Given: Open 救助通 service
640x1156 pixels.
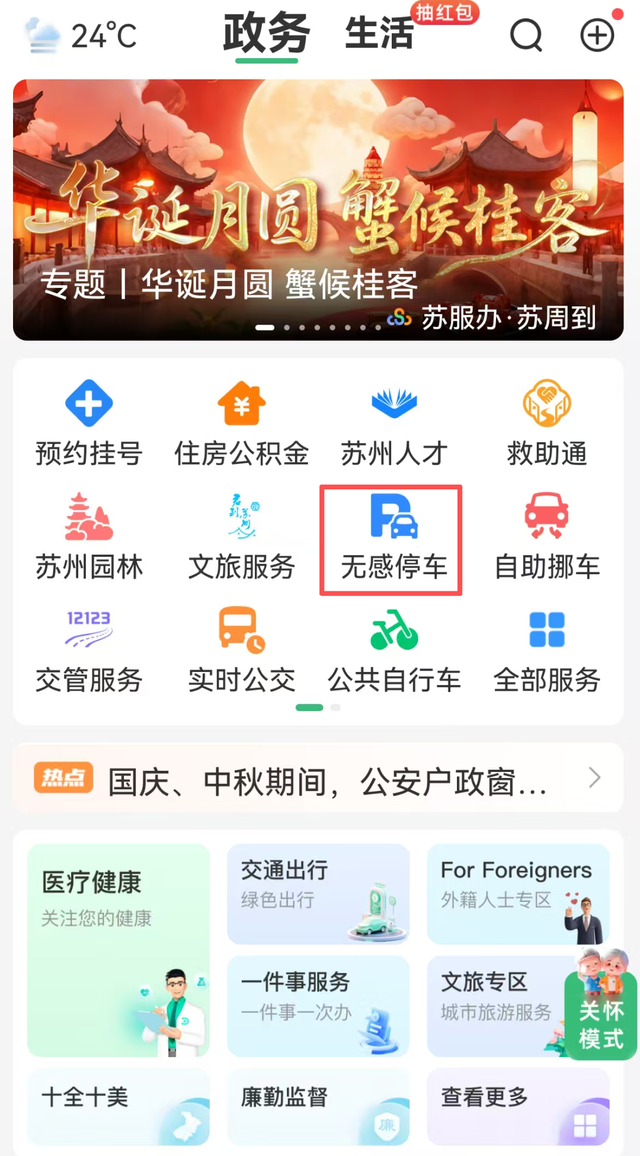Looking at the screenshot, I should click(x=546, y=424).
